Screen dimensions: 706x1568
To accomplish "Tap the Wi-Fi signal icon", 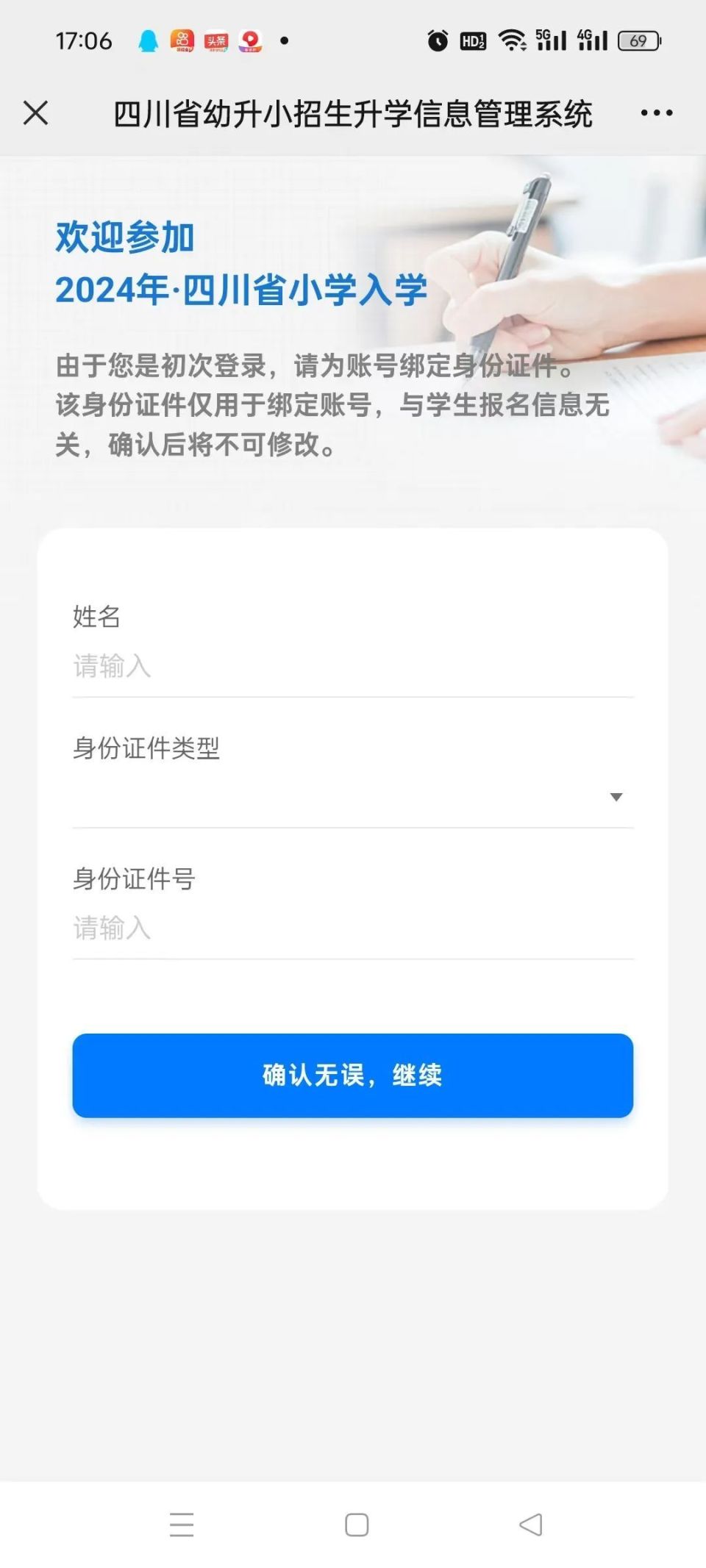I will click(512, 40).
